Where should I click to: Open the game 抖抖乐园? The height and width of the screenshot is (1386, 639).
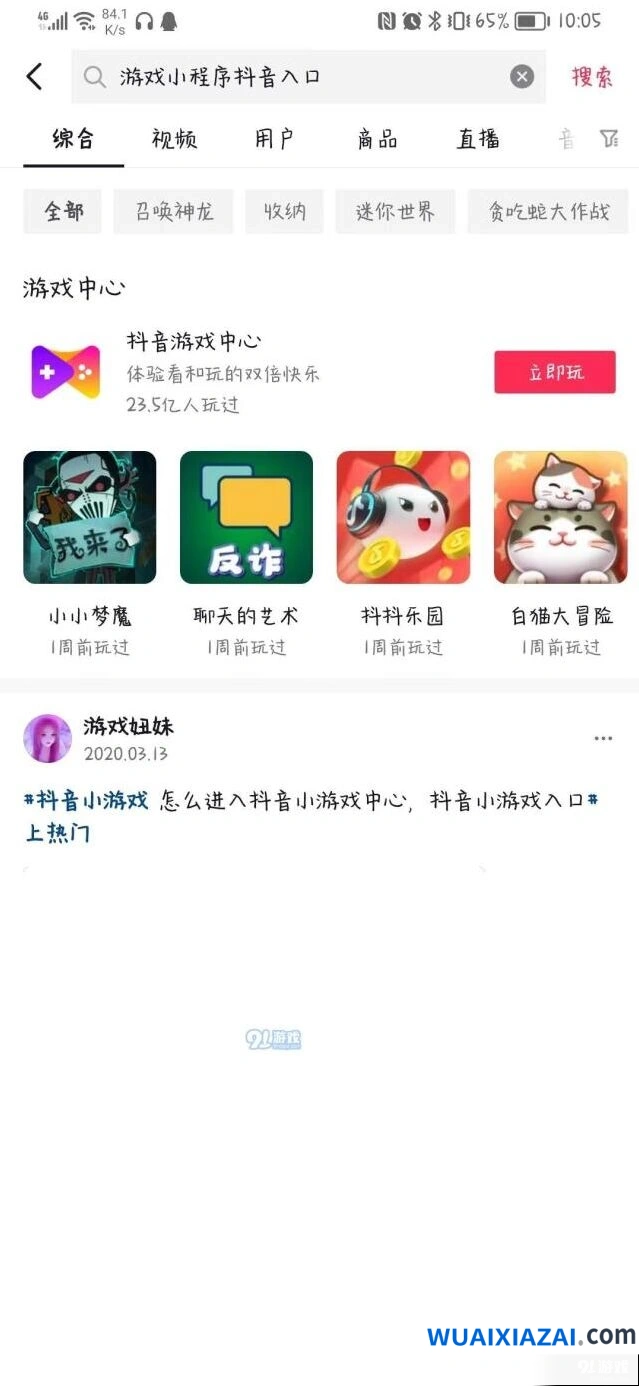(x=403, y=553)
